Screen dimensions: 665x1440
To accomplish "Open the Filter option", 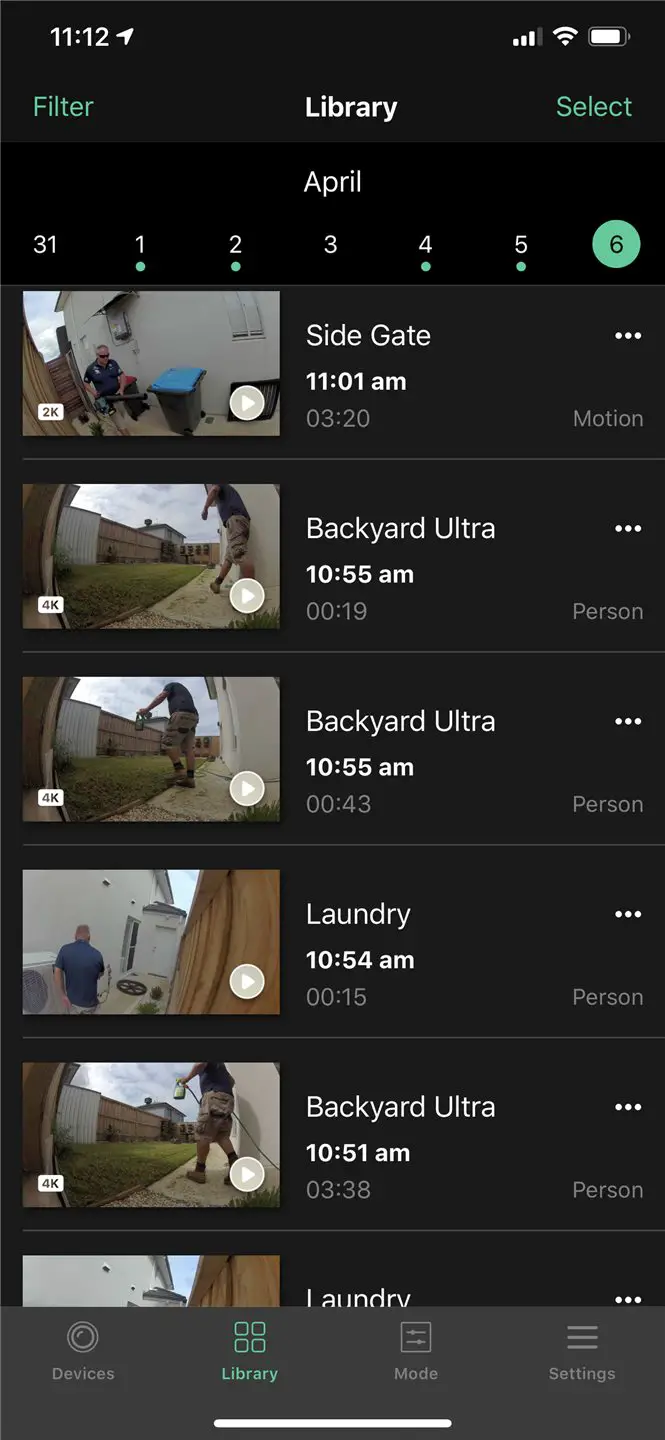I will pos(63,107).
